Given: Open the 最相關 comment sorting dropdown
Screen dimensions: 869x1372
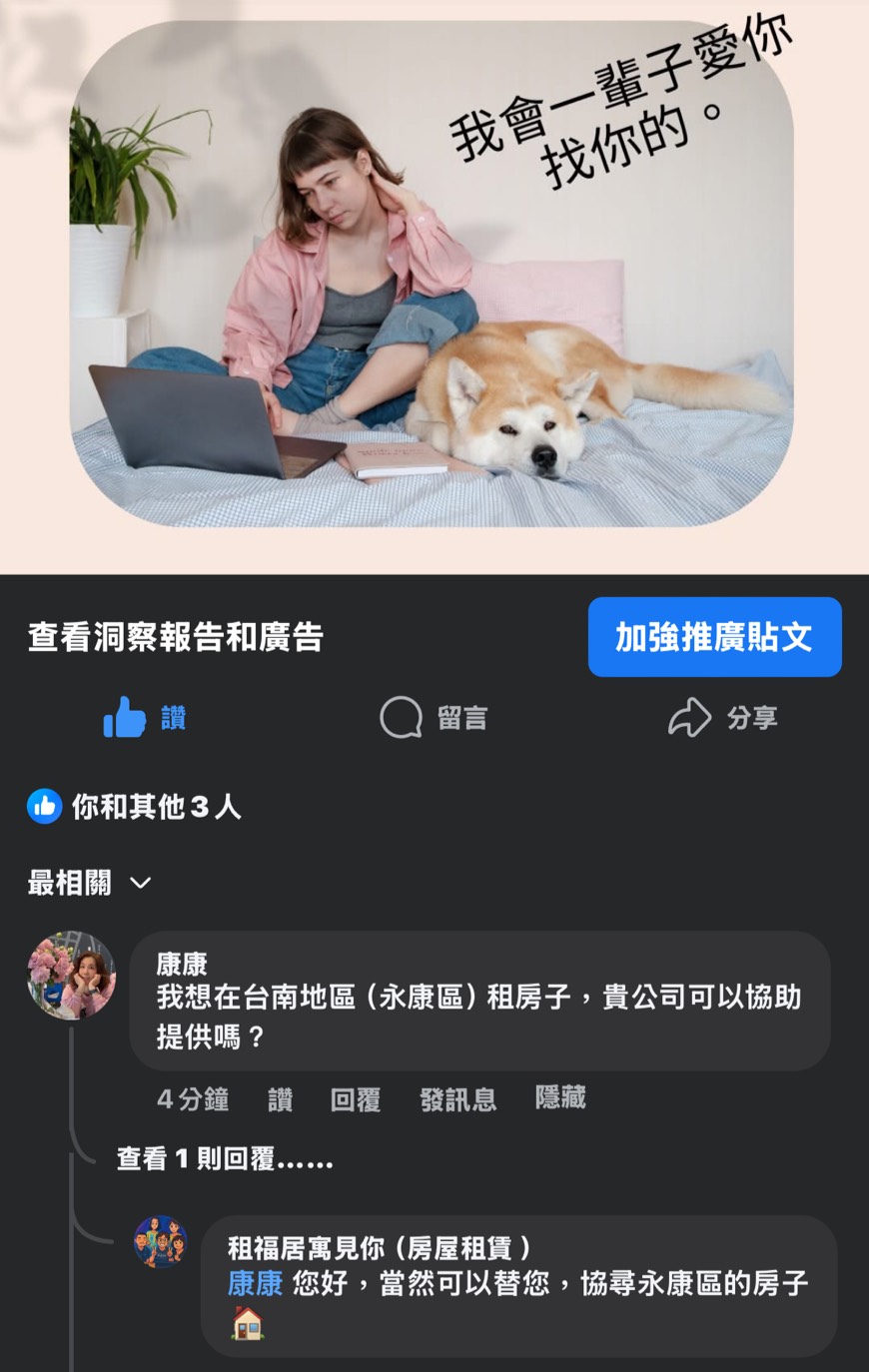Looking at the screenshot, I should (x=90, y=883).
